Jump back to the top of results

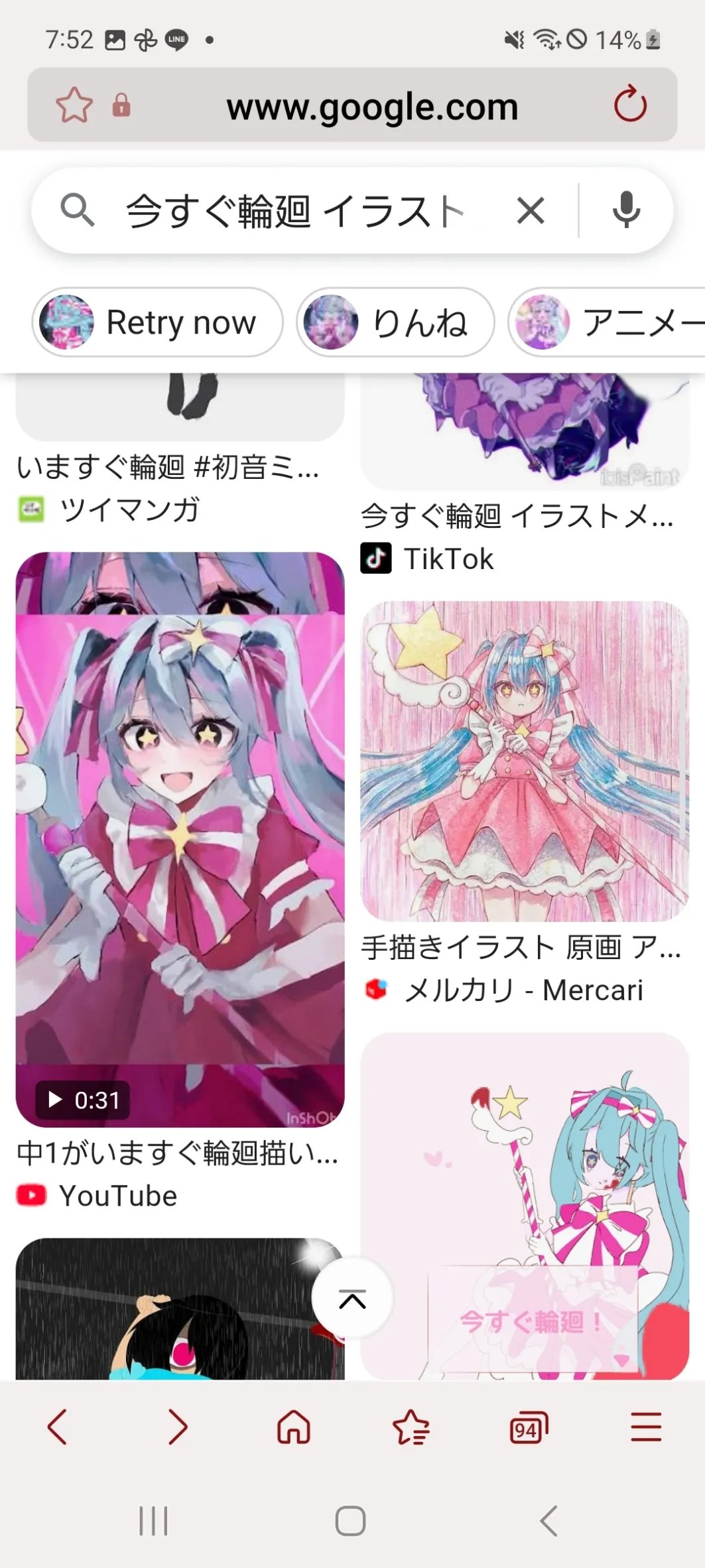[x=352, y=1299]
